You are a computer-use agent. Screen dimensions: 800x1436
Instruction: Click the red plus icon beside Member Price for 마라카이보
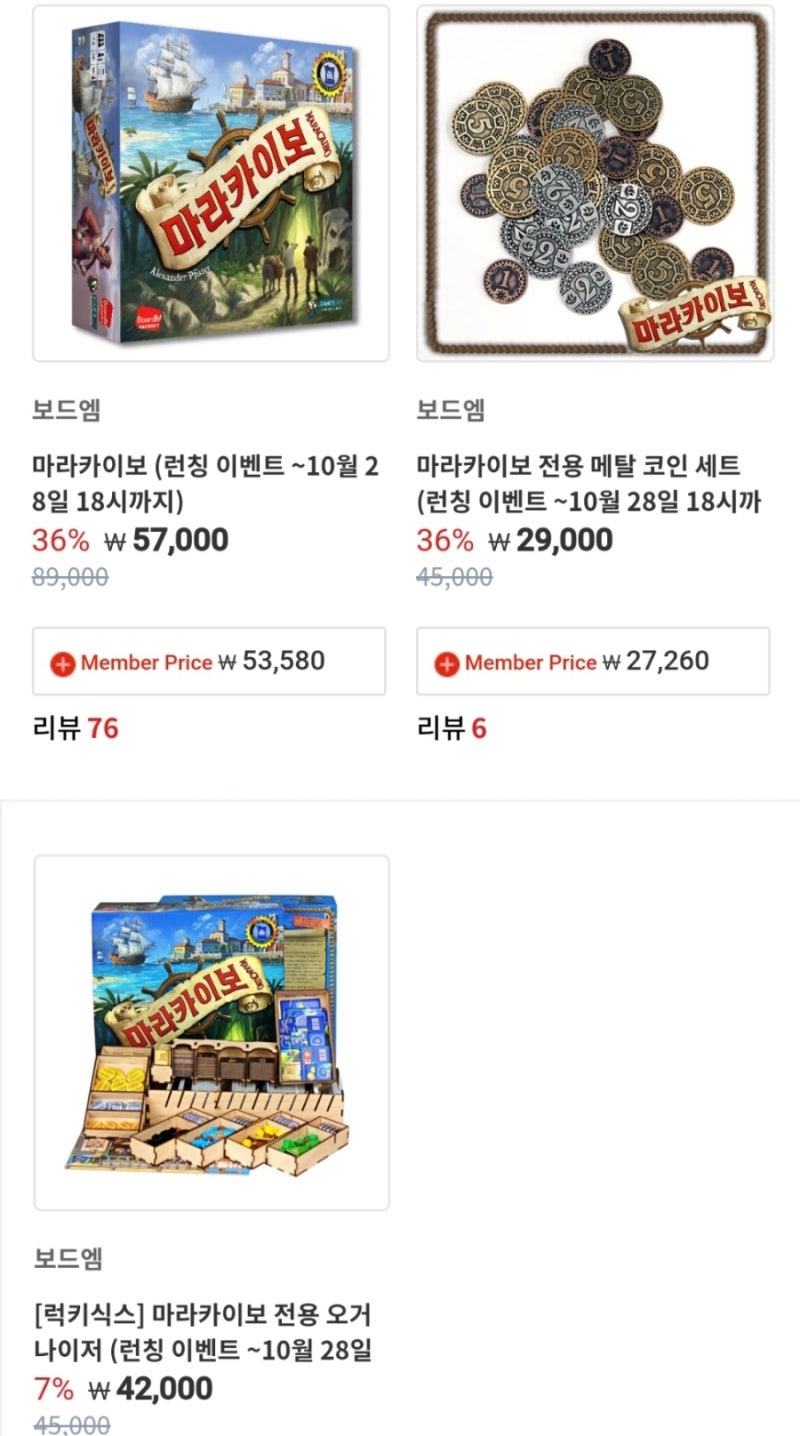[x=62, y=662]
